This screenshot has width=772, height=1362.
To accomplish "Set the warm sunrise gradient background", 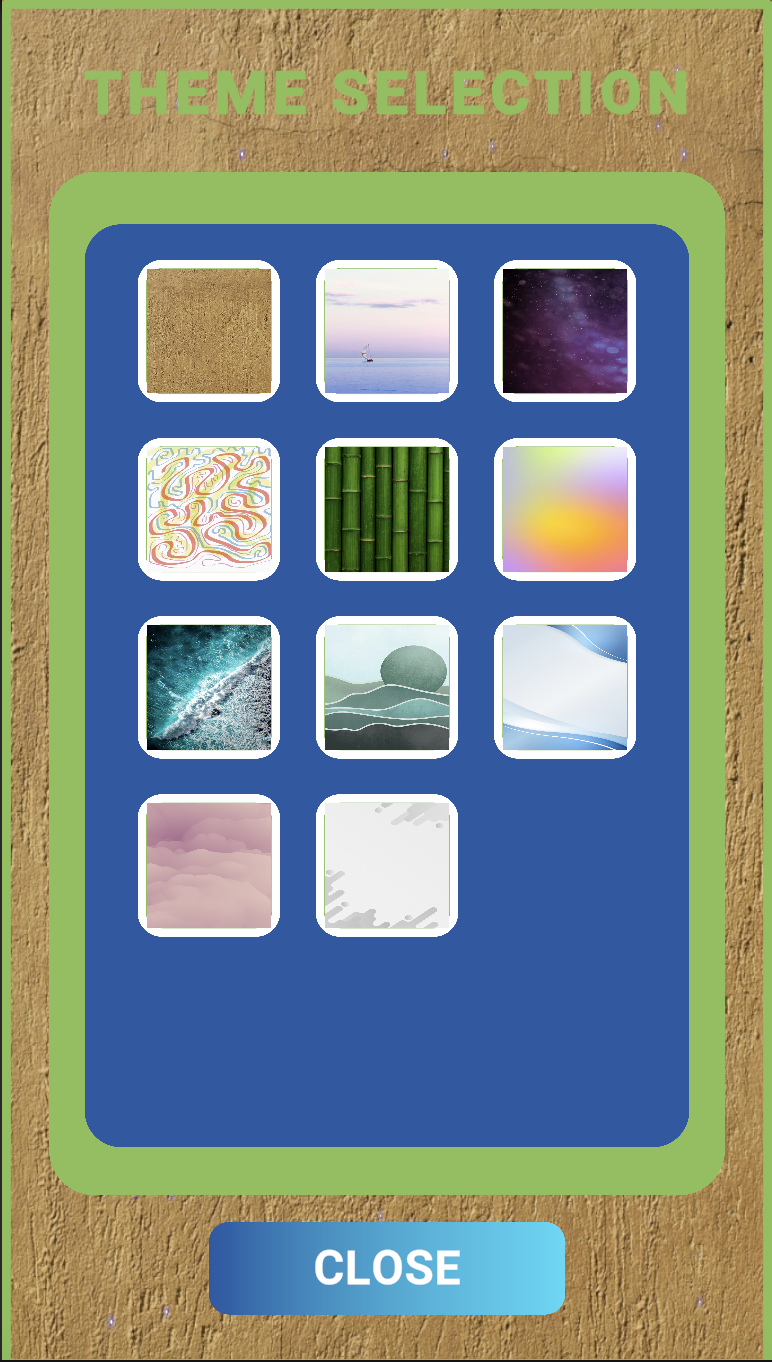I will (565, 509).
